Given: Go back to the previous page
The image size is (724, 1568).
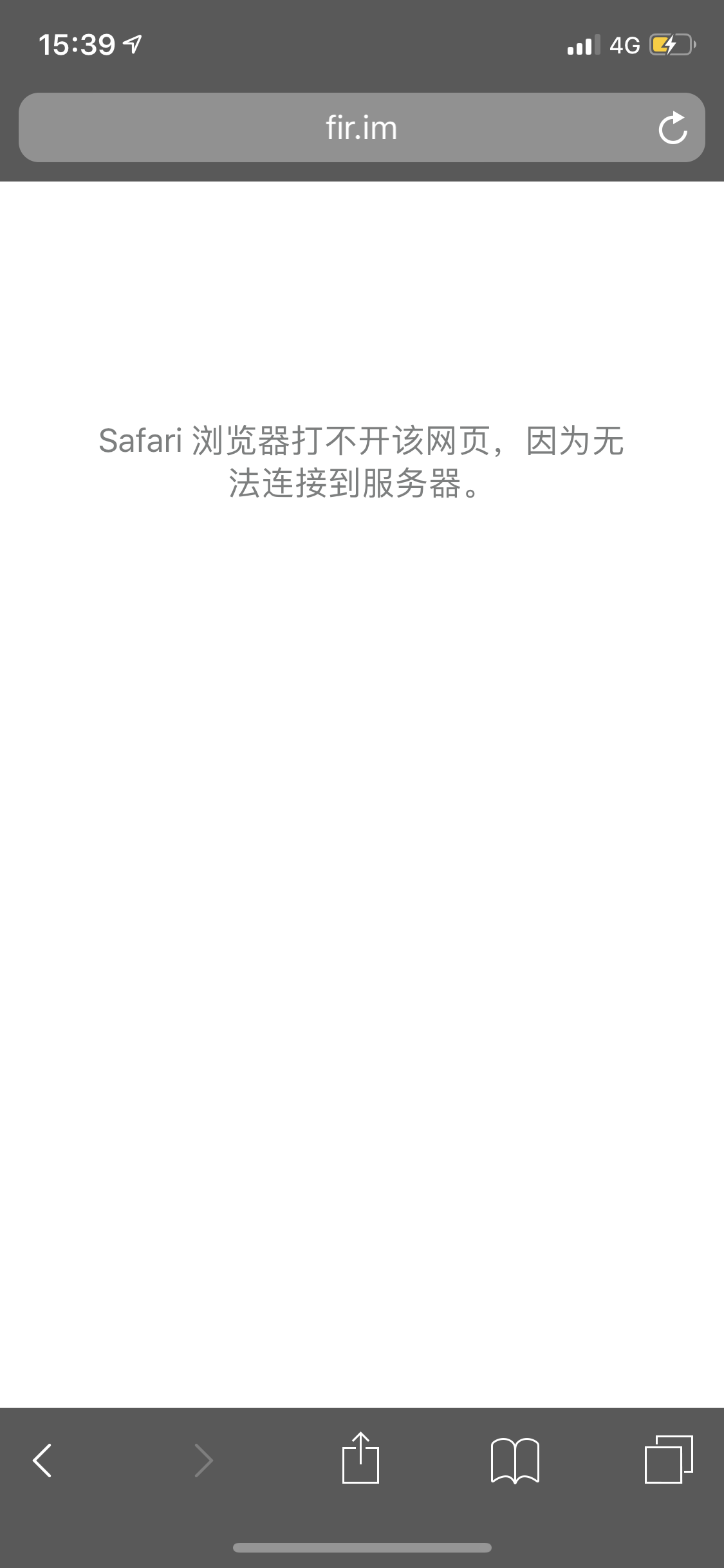Looking at the screenshot, I should tap(42, 1460).
